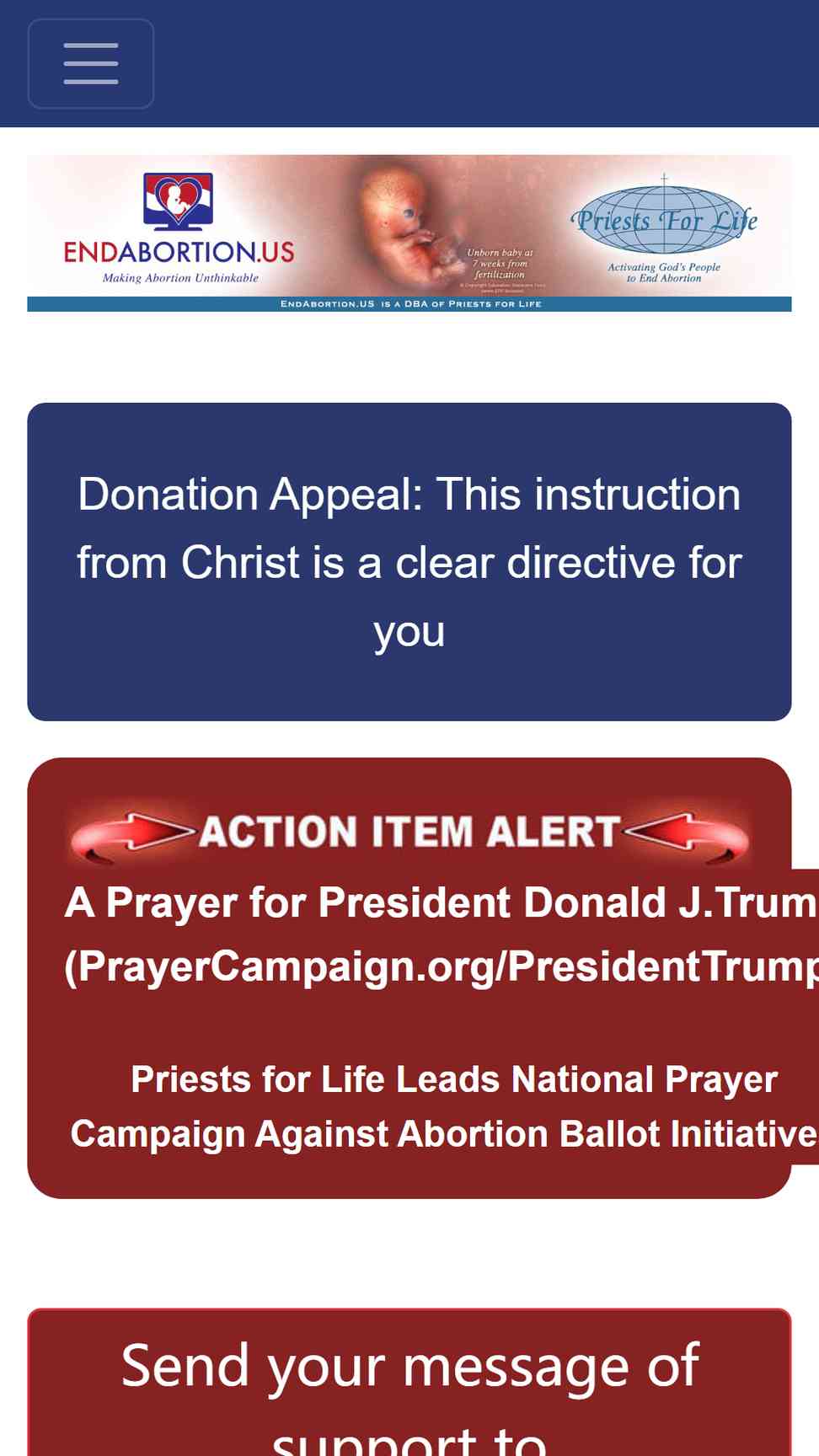Open the National Prayer Campaign Against Abortion Ballot link
The image size is (819, 1456).
tap(443, 1106)
